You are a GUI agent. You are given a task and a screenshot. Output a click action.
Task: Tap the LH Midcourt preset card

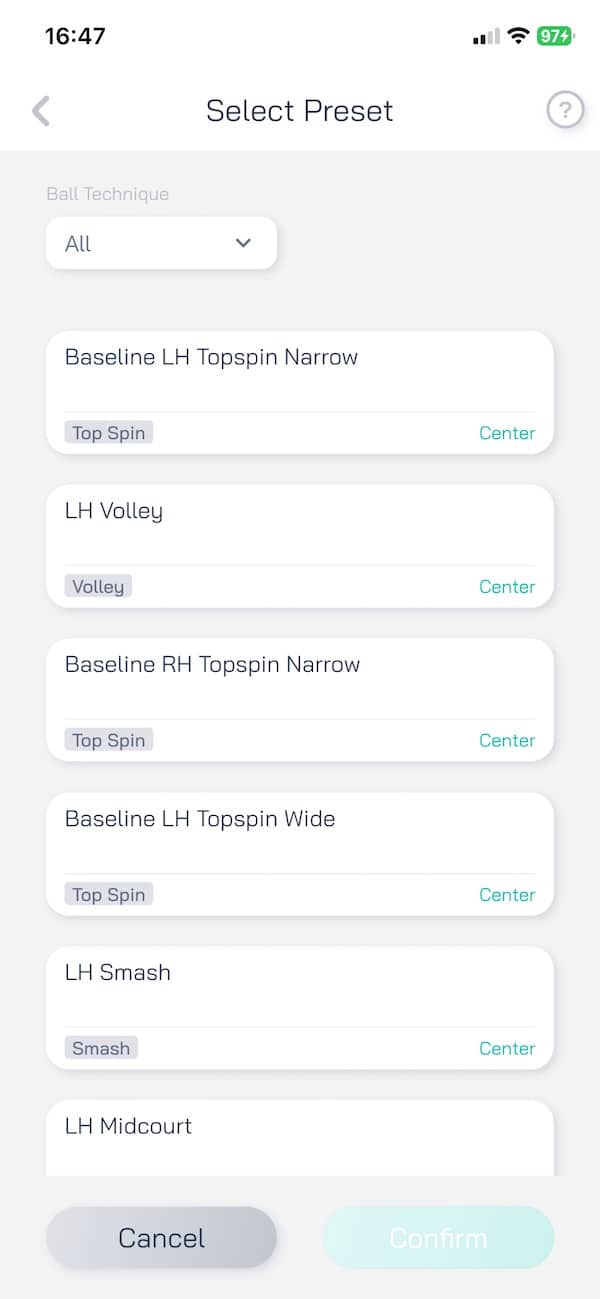[300, 1138]
